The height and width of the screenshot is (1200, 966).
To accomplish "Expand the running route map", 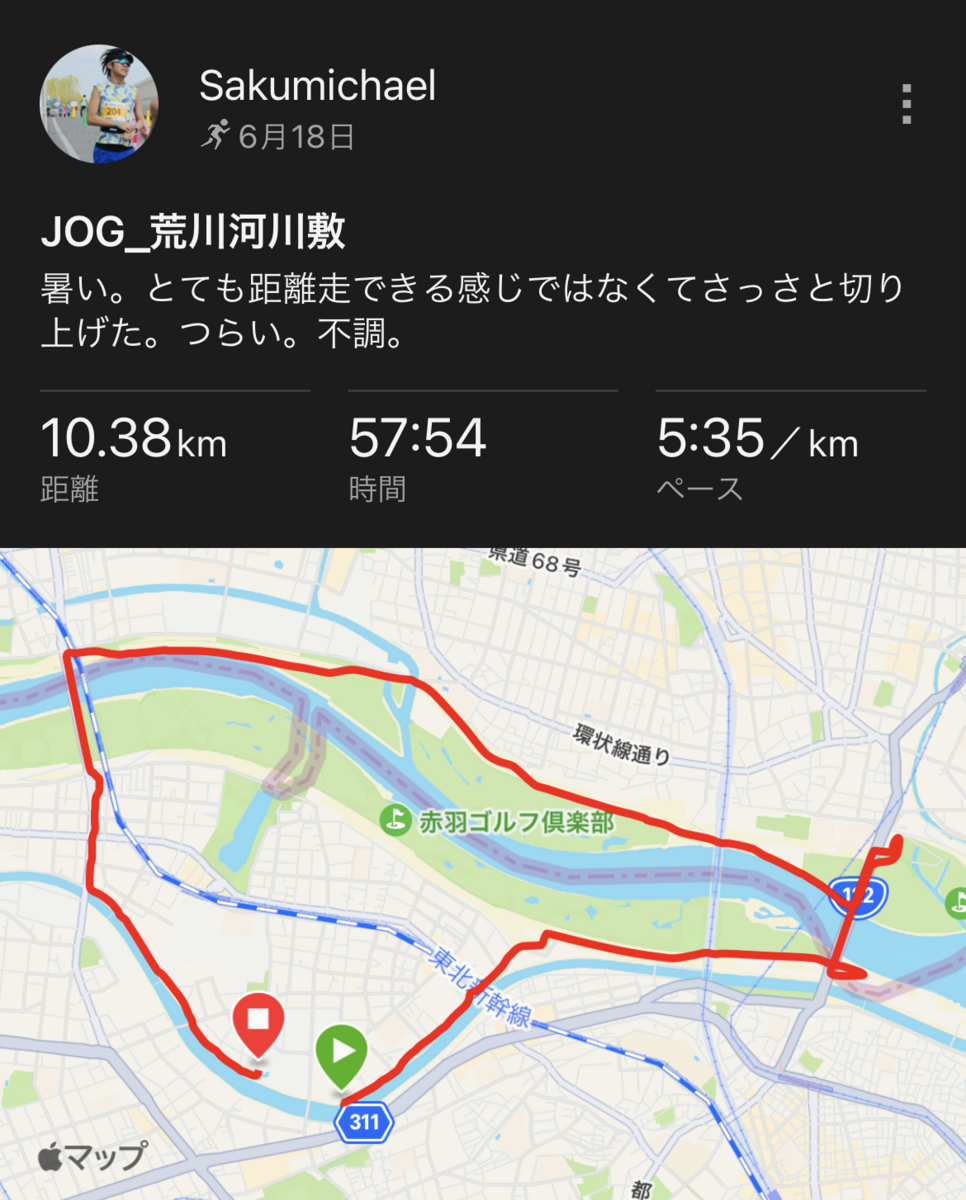I will [483, 872].
